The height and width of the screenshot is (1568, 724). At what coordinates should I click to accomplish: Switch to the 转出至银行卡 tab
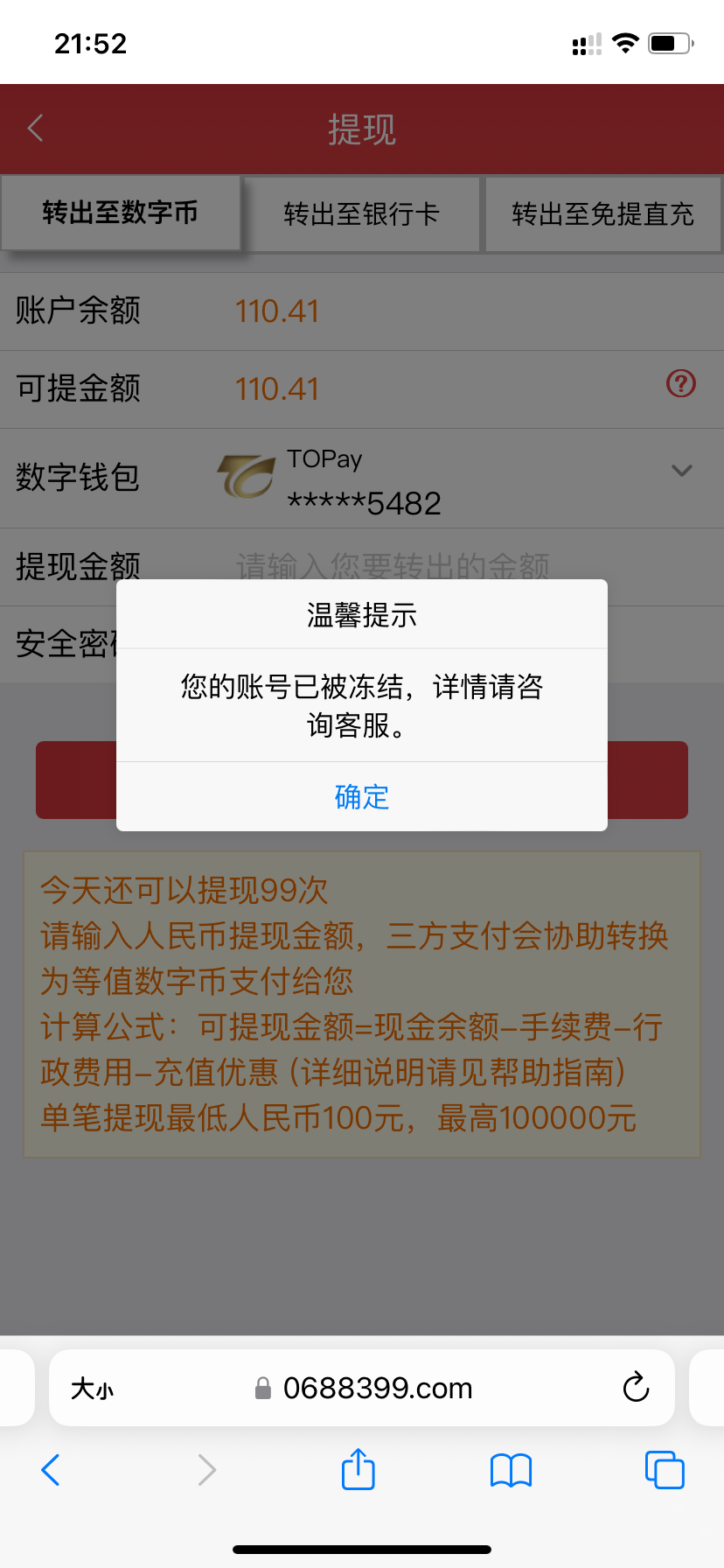361,214
